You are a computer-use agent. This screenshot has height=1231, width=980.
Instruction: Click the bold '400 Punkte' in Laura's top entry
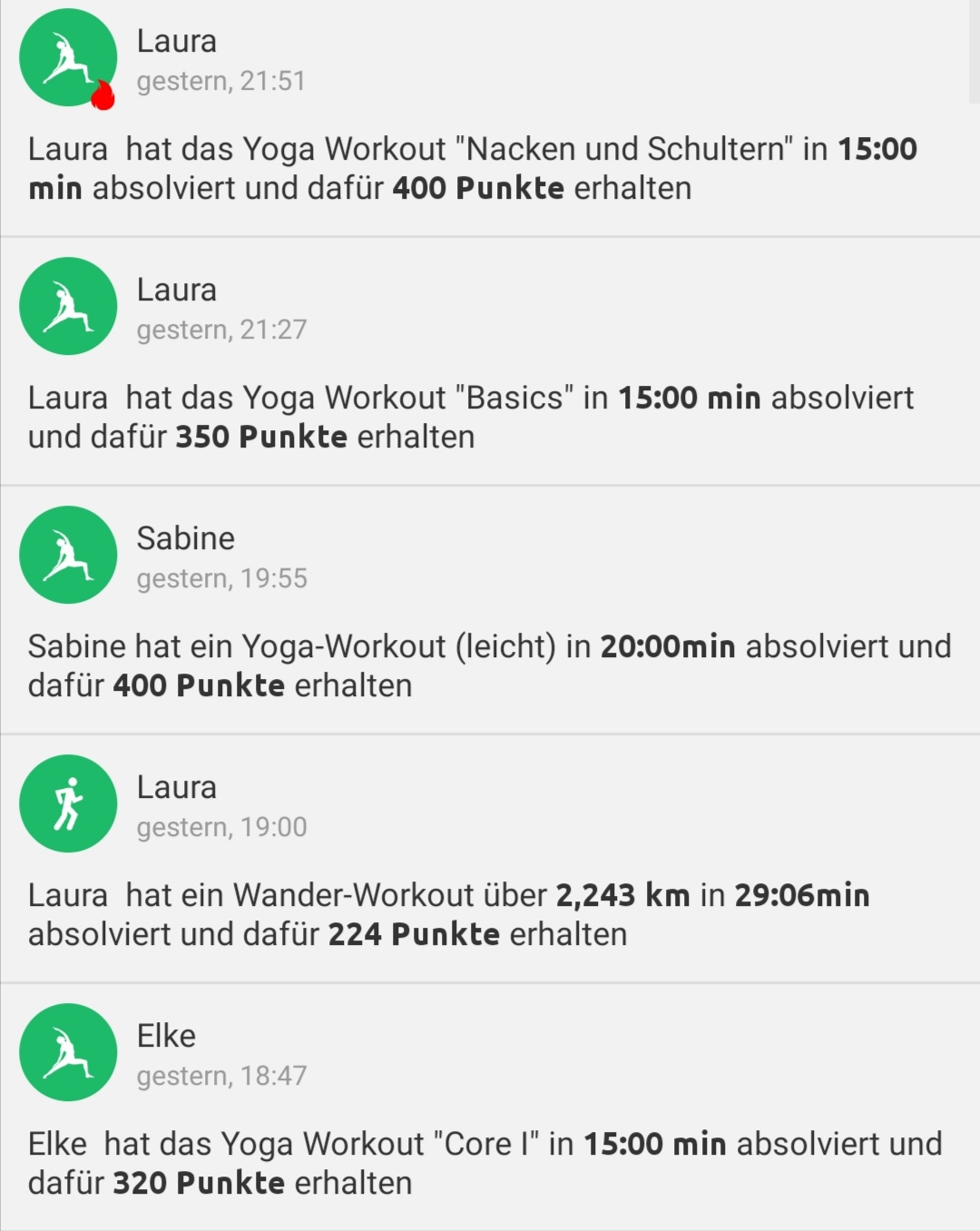point(476,189)
